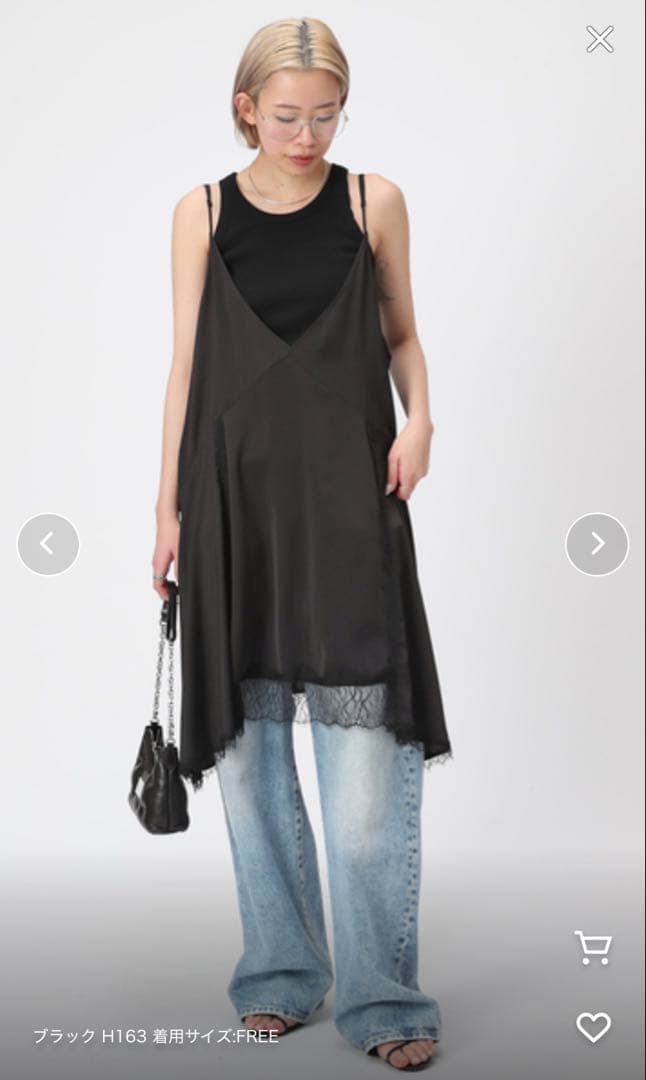
Task: Save this item with the heart icon
Action: (x=593, y=1027)
